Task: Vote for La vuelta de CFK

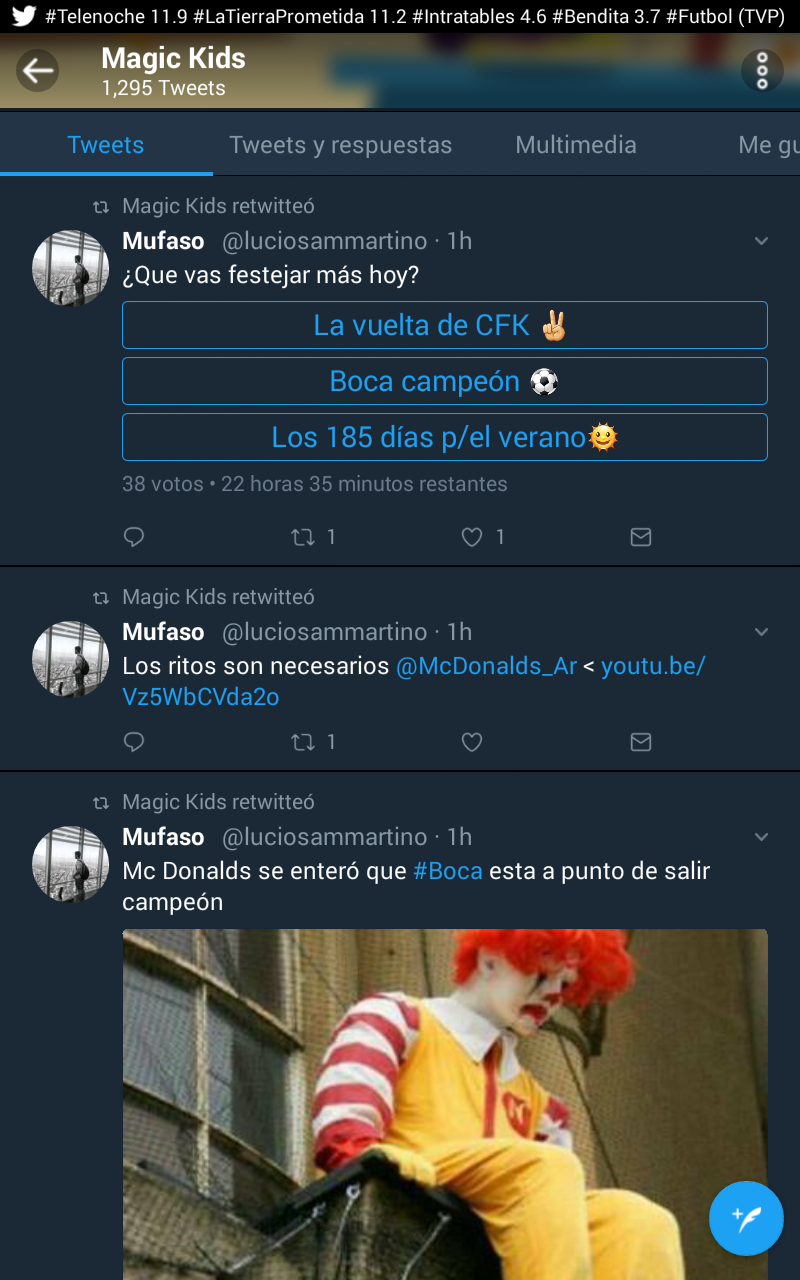Action: pos(444,325)
